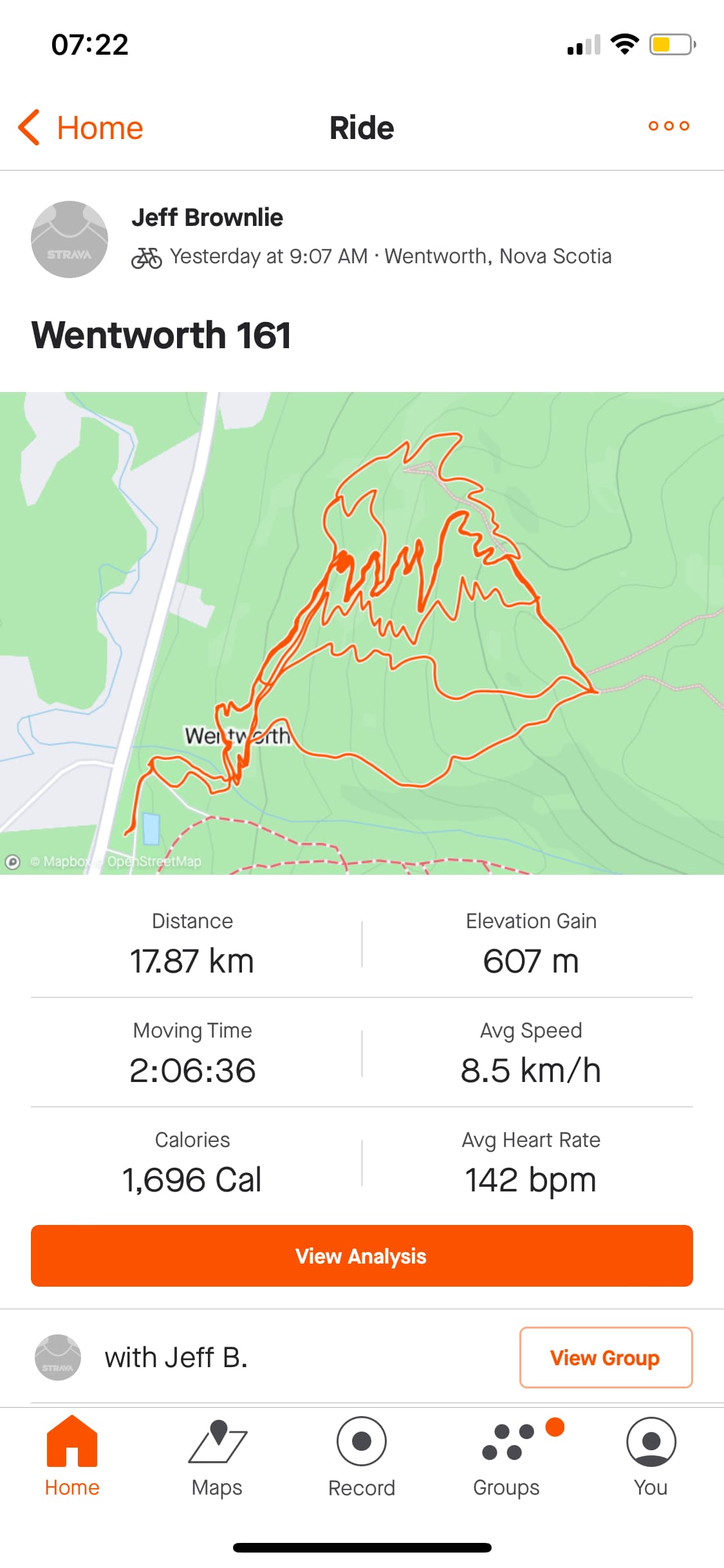The image size is (724, 1568).
Task: Tap the View Analysis button
Action: coord(362,1256)
